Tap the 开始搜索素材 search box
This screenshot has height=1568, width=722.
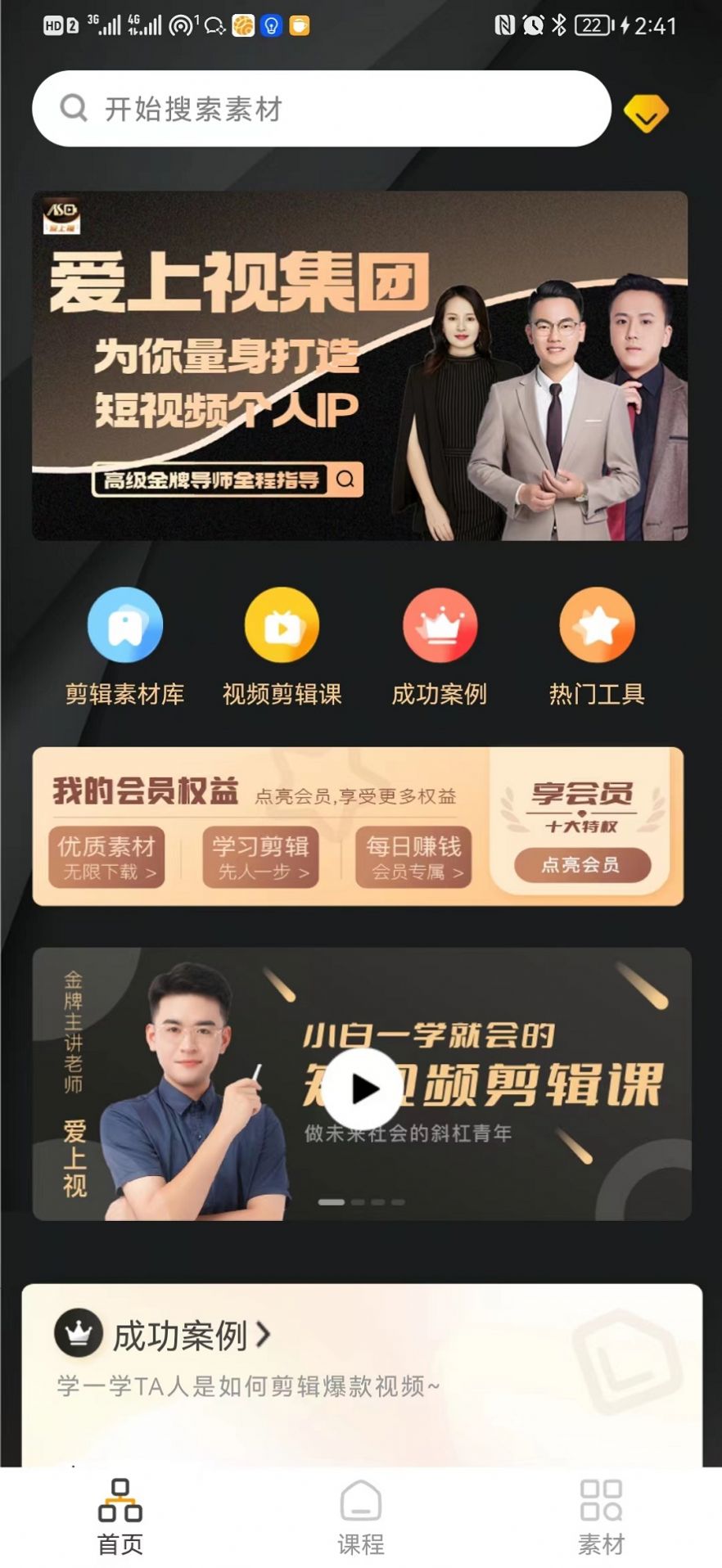321,109
